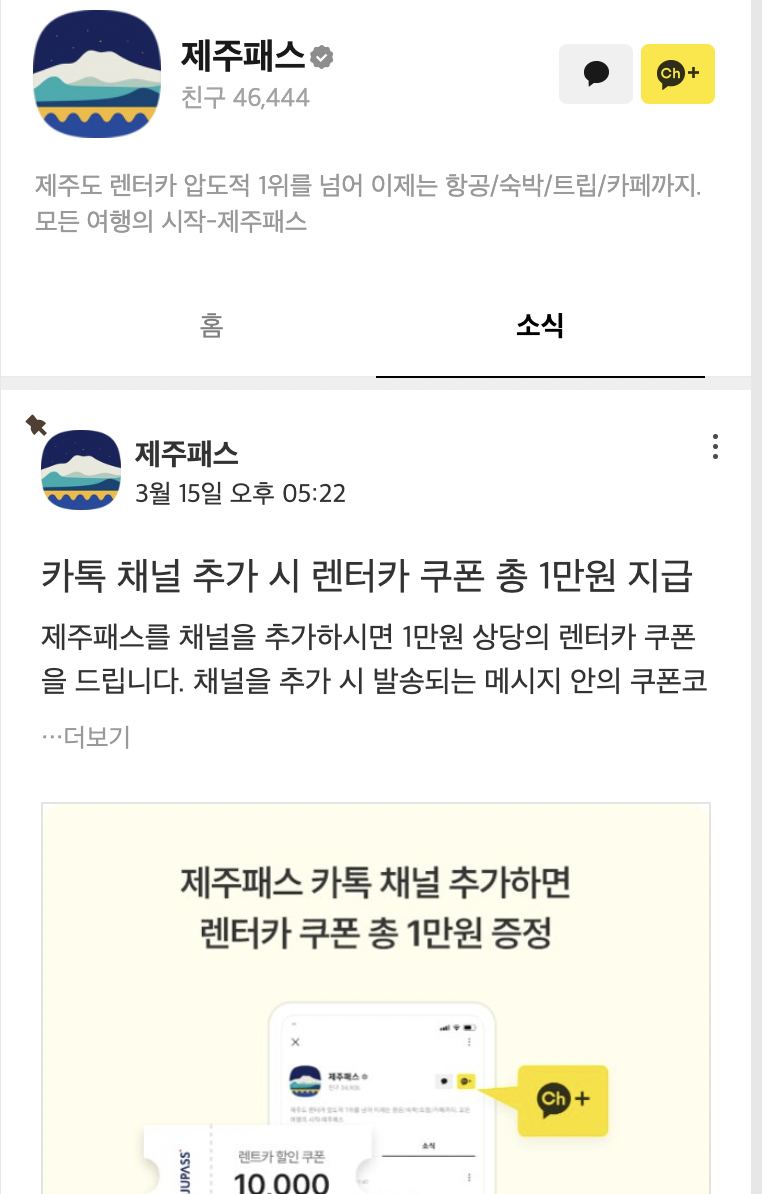Click the pinned post pin icon
Viewport: 762px width, 1194px height.
coord(37,425)
